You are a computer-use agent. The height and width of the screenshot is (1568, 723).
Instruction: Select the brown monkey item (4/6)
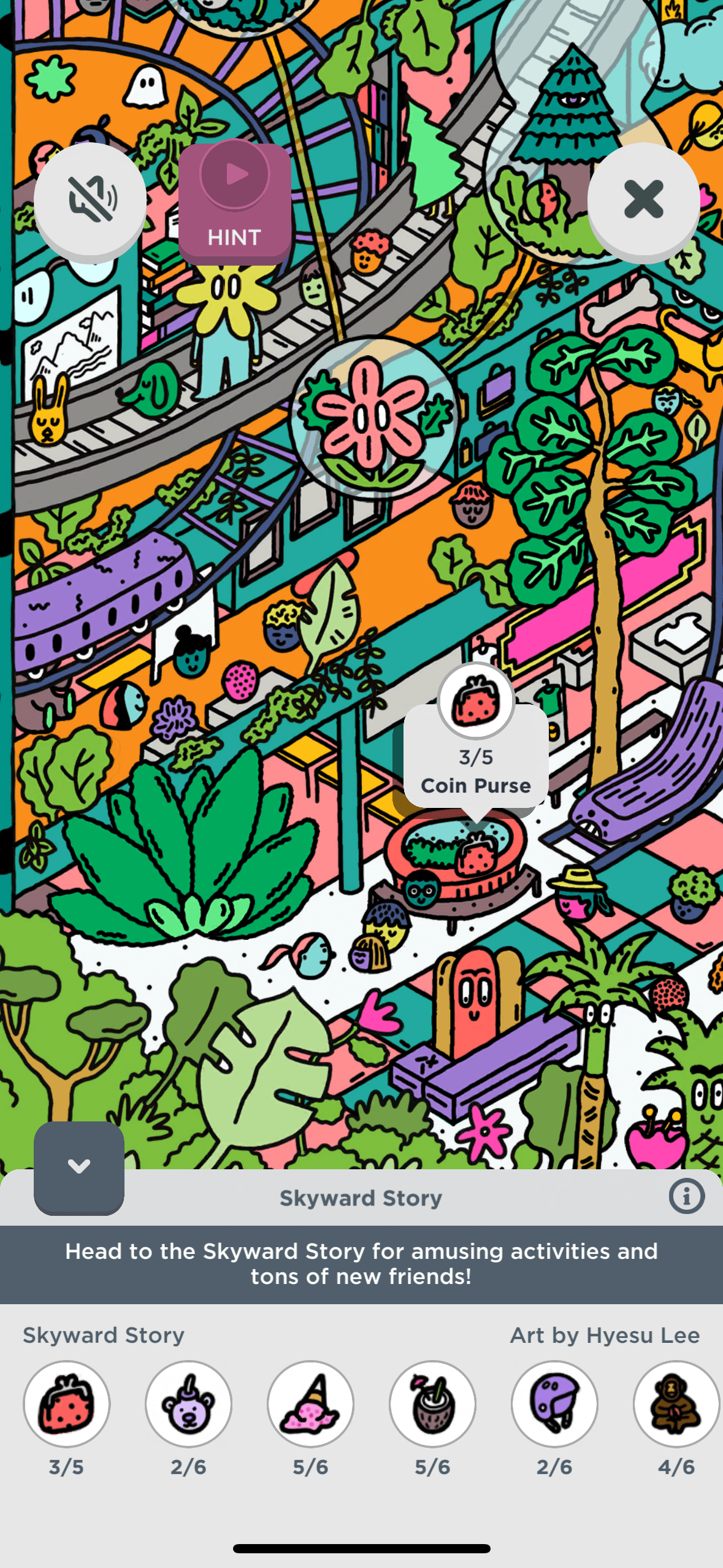click(676, 1404)
